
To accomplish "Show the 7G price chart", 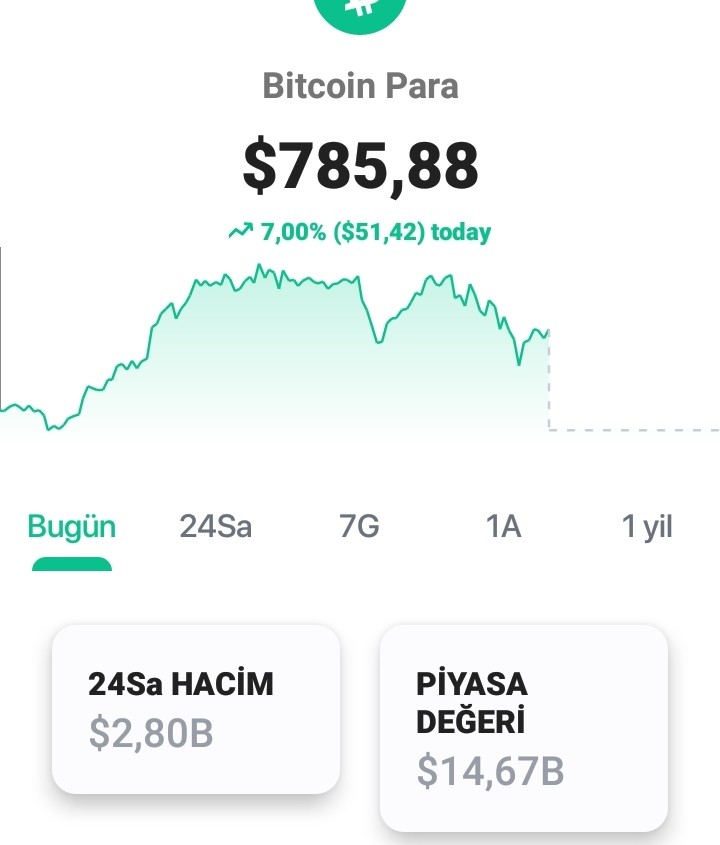I will pyautogui.click(x=359, y=527).
